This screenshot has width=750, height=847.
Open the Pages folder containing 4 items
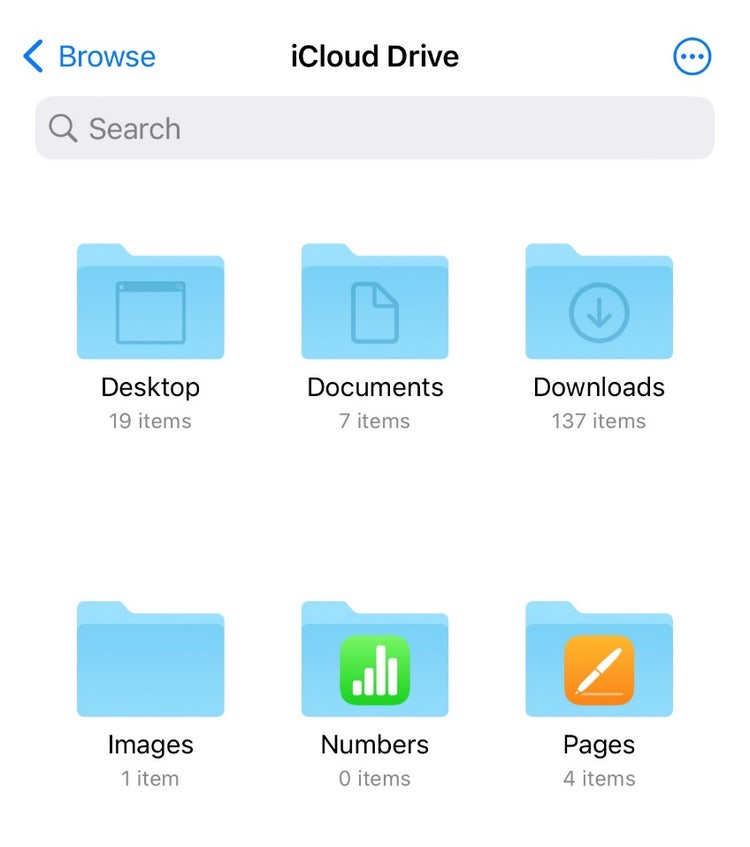[x=598, y=661]
